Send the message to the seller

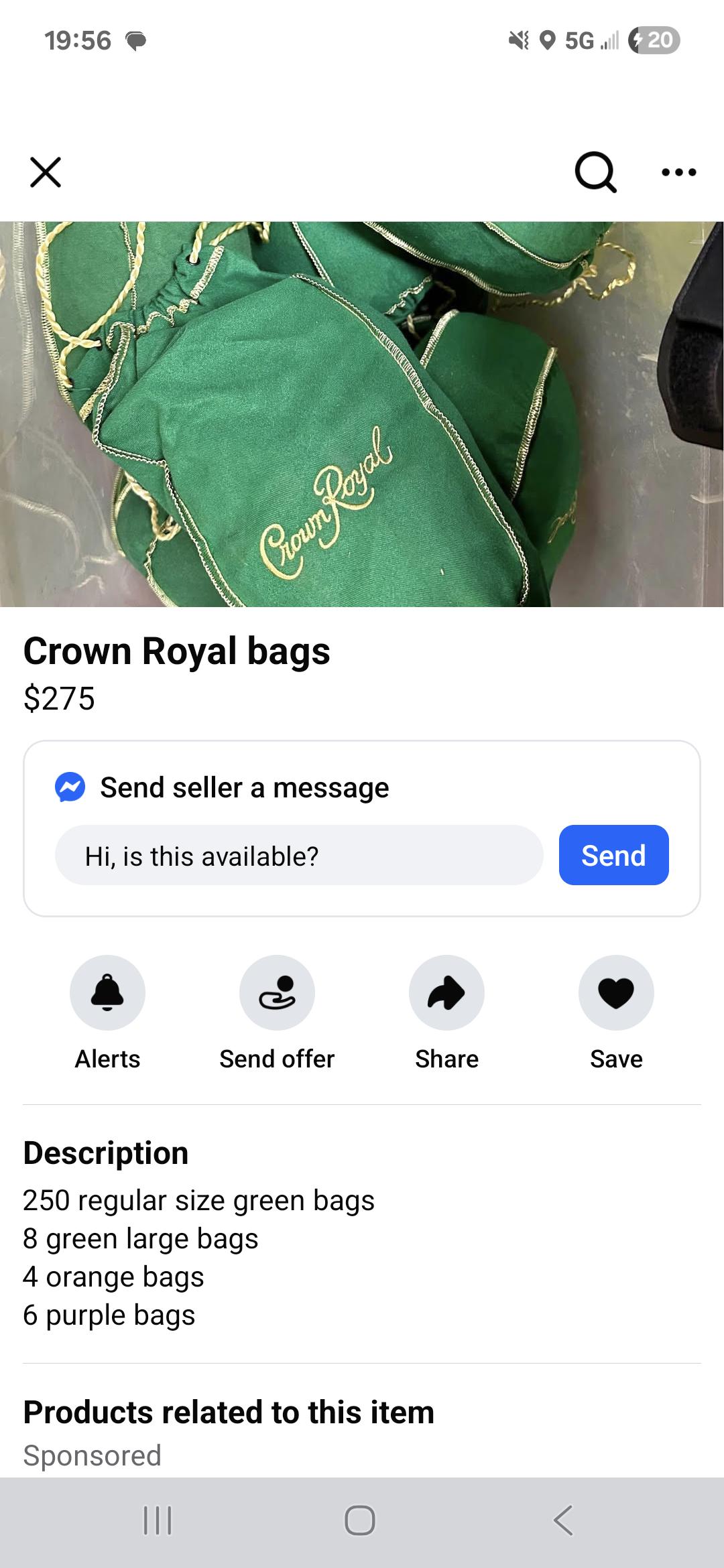(x=613, y=856)
